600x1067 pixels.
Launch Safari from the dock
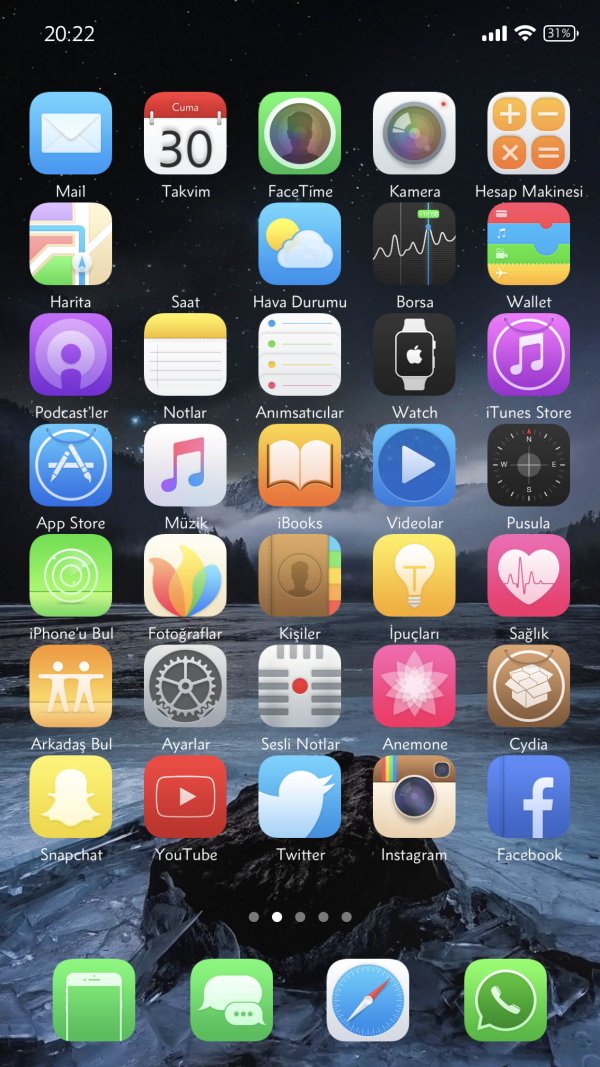(368, 1000)
